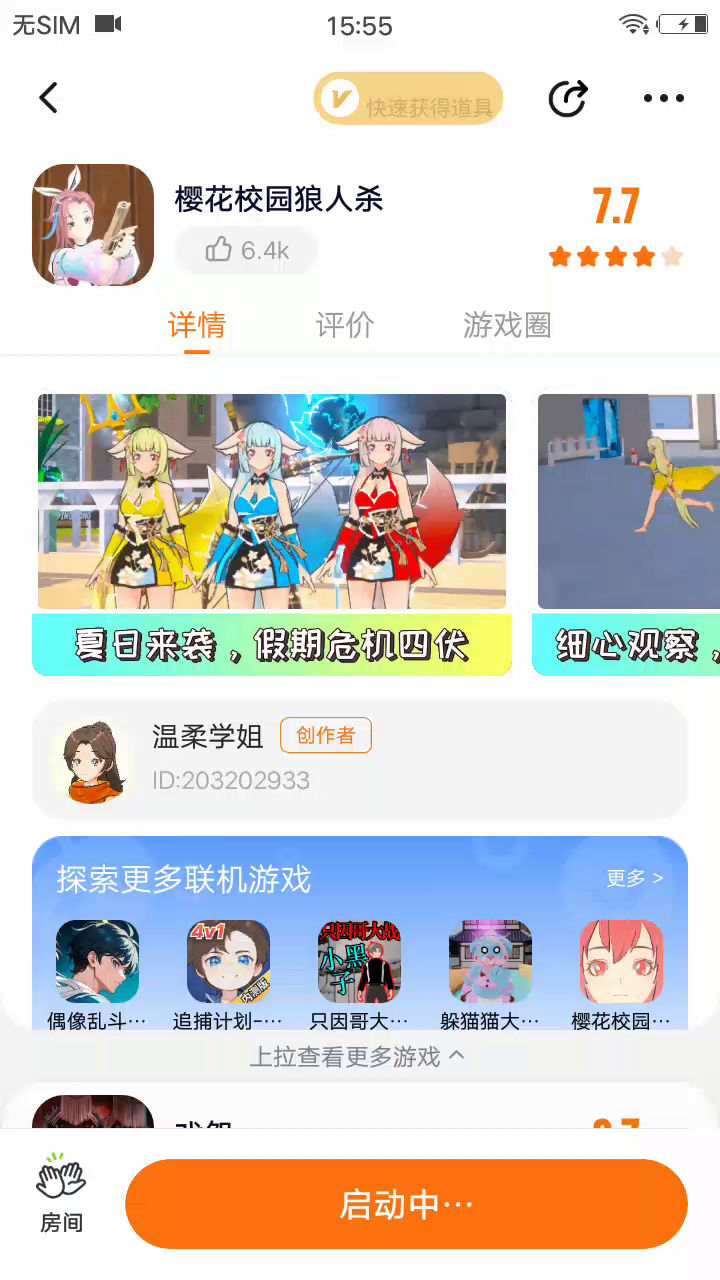This screenshot has height=1280, width=720.
Task: Share this game page
Action: tap(568, 98)
